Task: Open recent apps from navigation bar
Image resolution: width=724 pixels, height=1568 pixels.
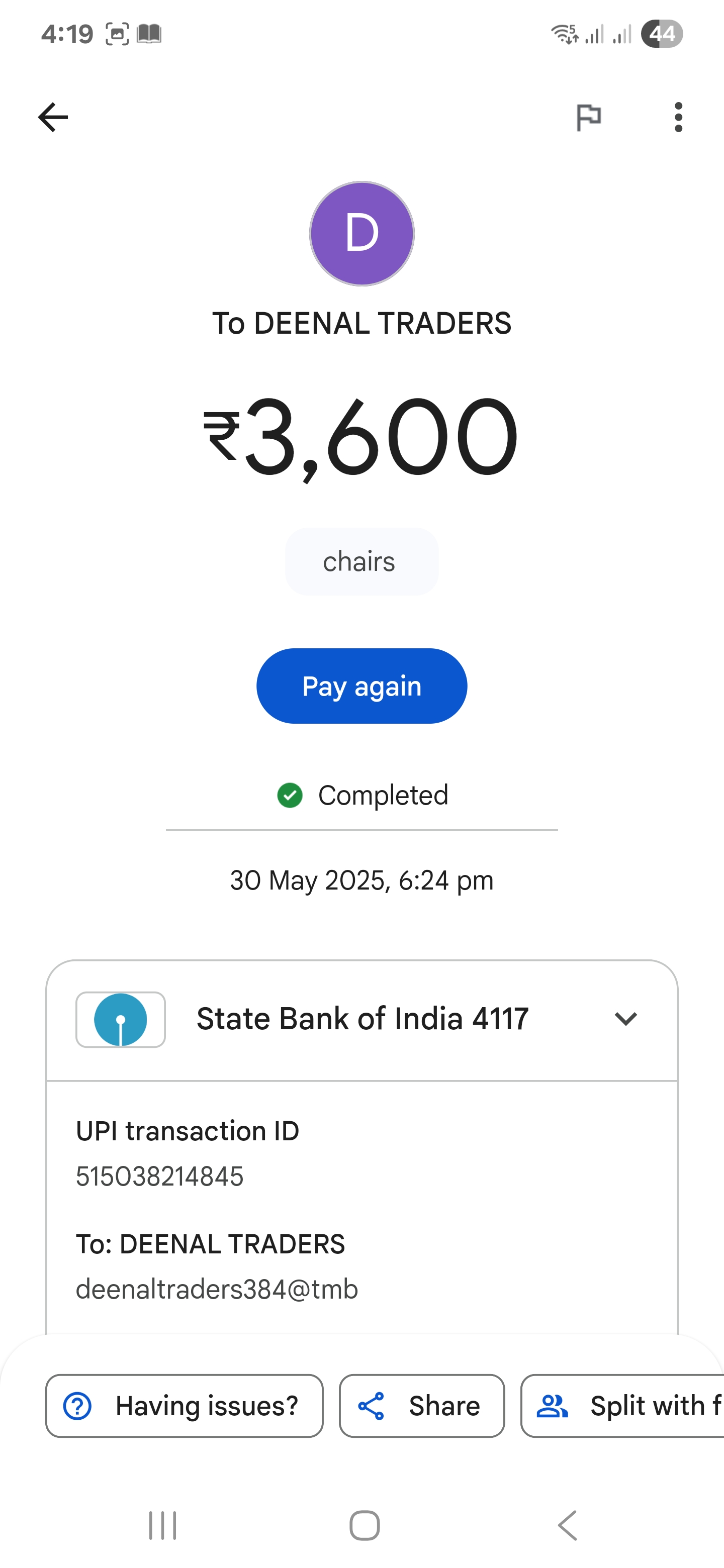Action: click(162, 1525)
